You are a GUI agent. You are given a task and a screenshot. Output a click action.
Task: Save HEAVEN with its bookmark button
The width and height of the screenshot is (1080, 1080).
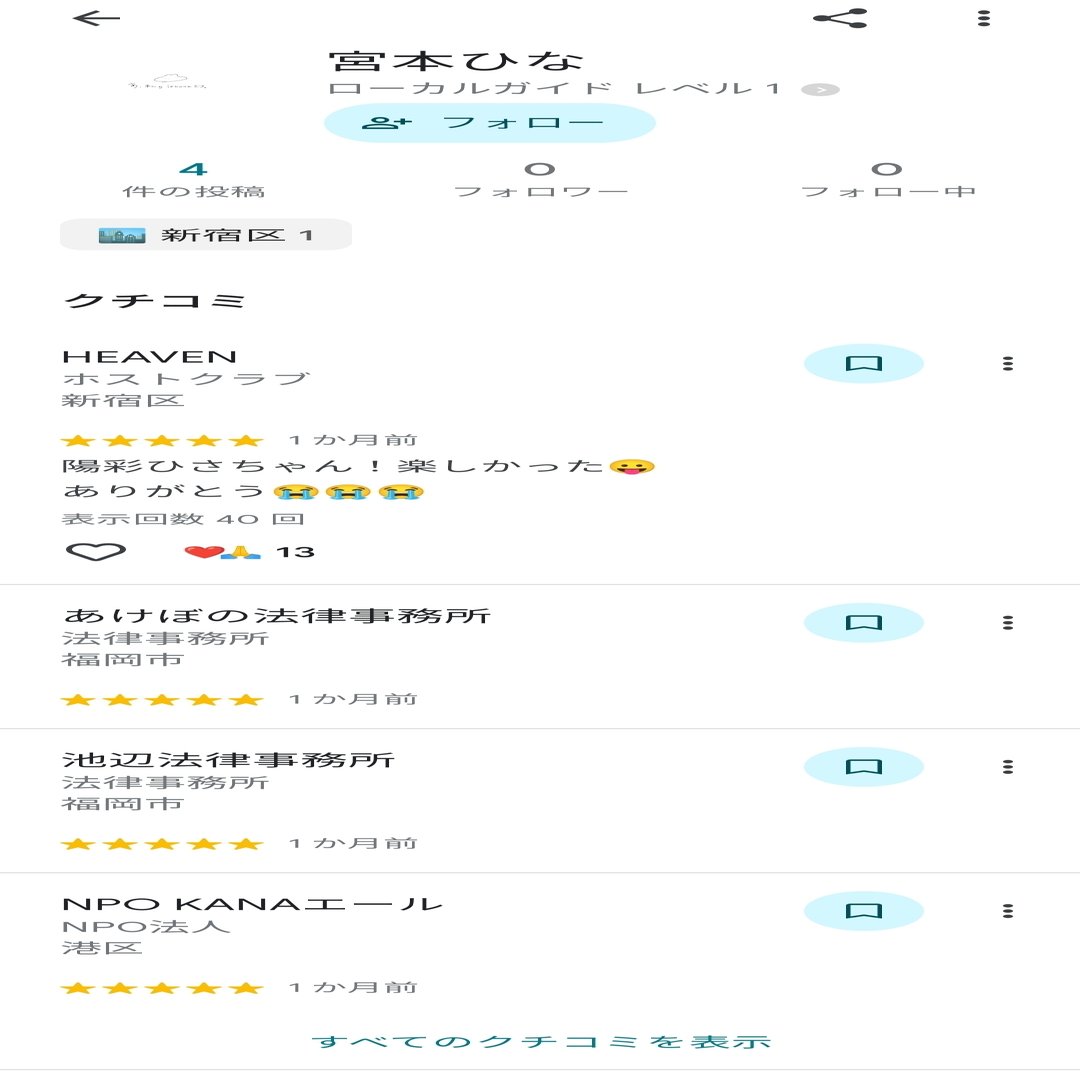click(x=863, y=363)
